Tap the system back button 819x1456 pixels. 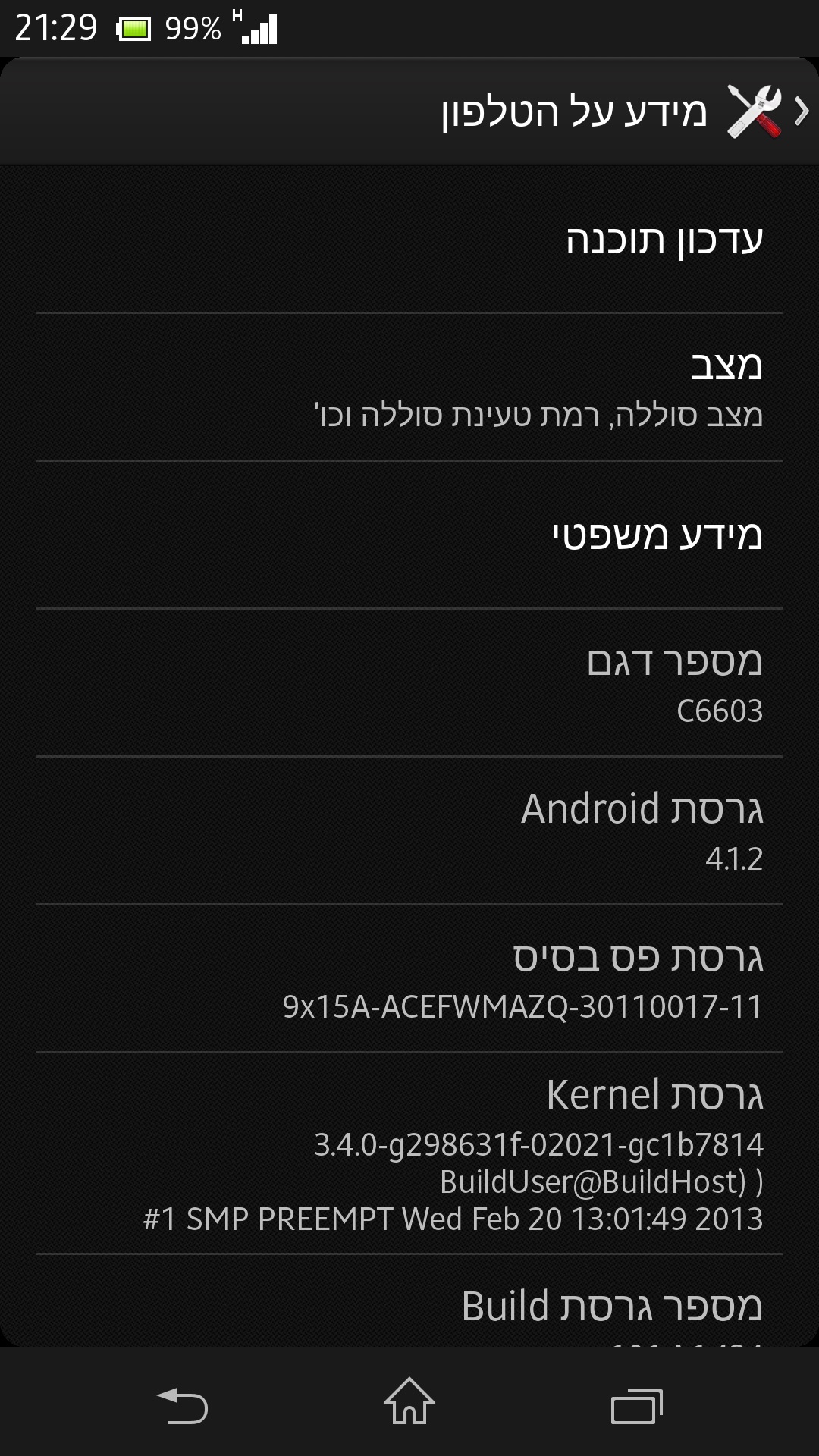point(182,1405)
